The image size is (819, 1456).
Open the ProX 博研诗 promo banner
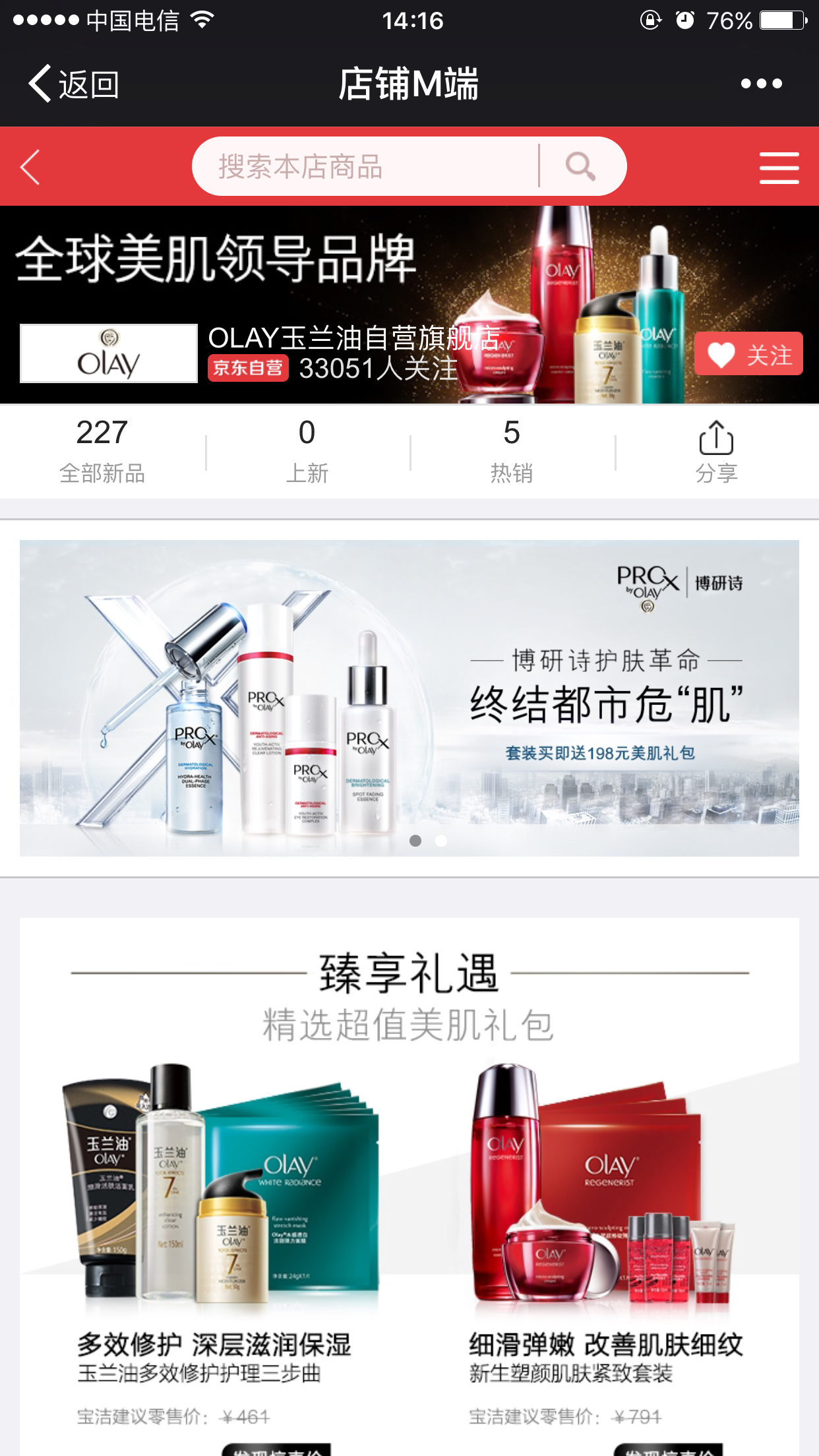click(409, 698)
